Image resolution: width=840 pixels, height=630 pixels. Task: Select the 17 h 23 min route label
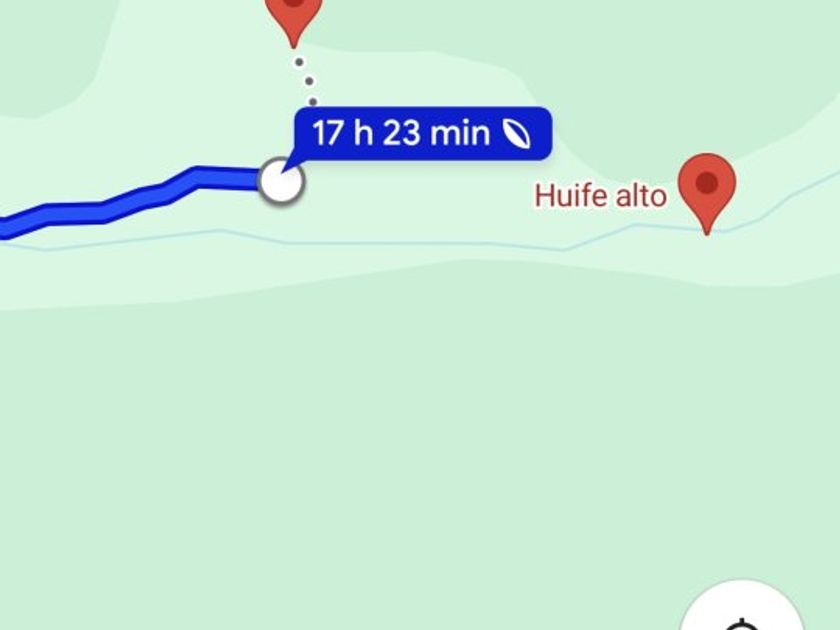pos(423,133)
